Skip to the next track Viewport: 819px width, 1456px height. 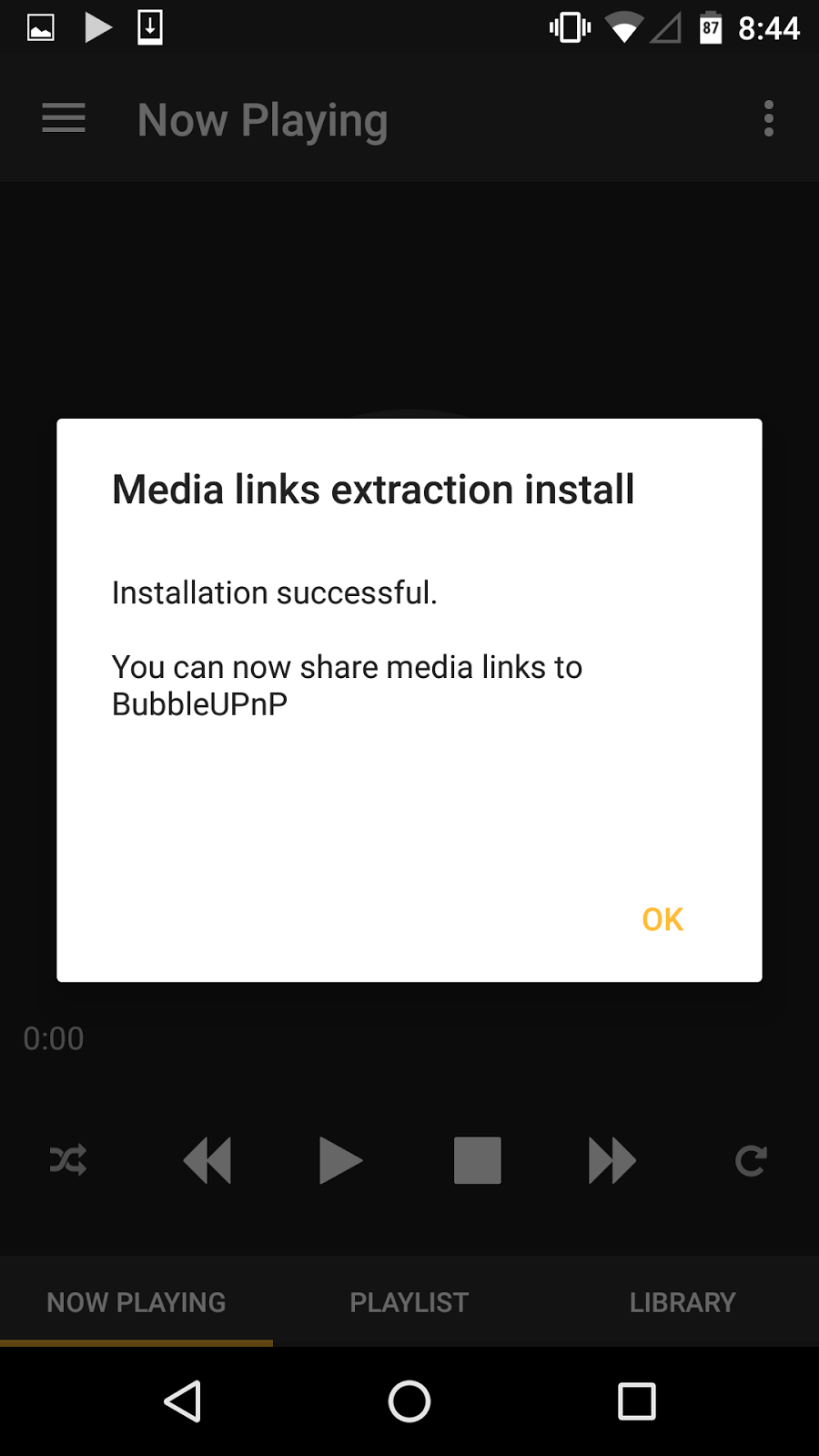click(612, 1160)
